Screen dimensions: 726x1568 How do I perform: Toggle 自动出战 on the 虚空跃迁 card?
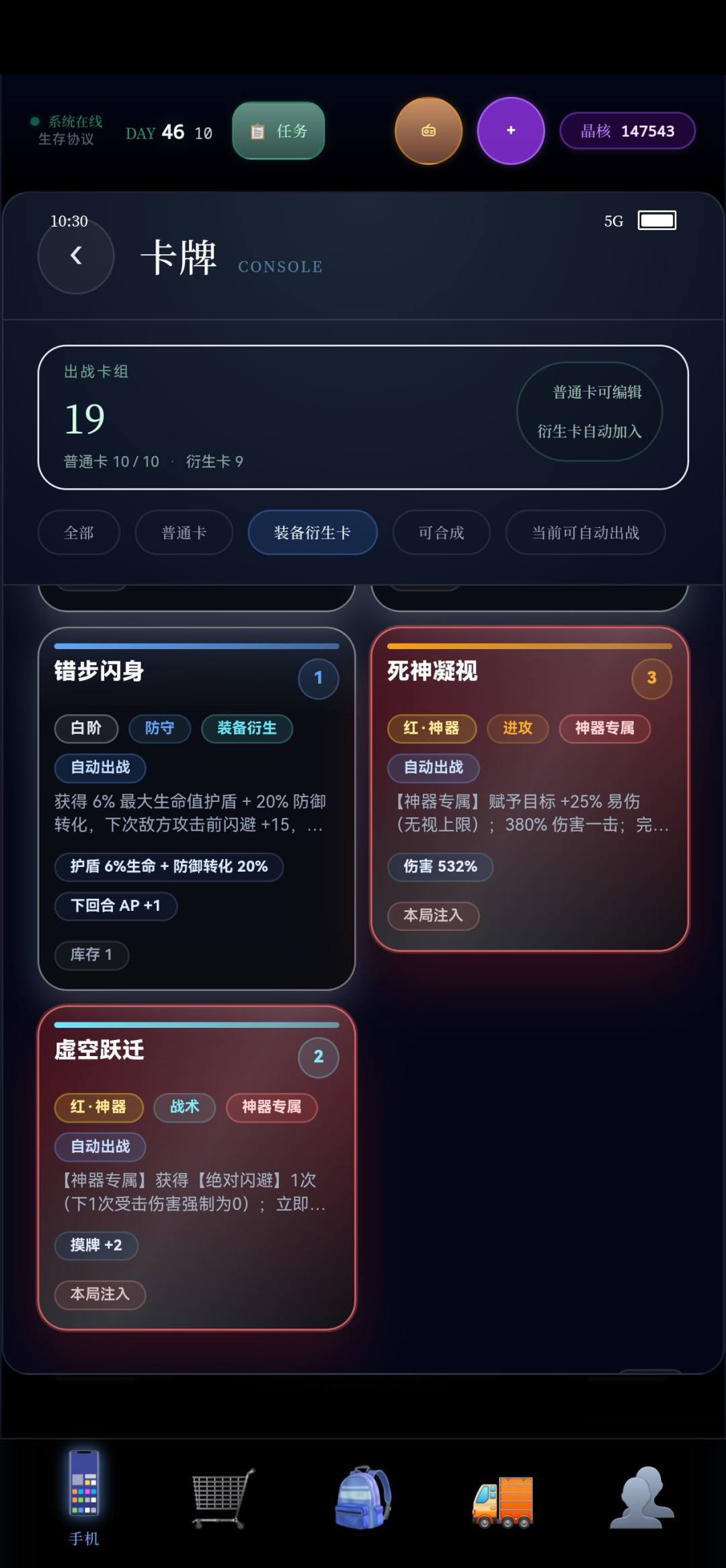pyautogui.click(x=99, y=1147)
